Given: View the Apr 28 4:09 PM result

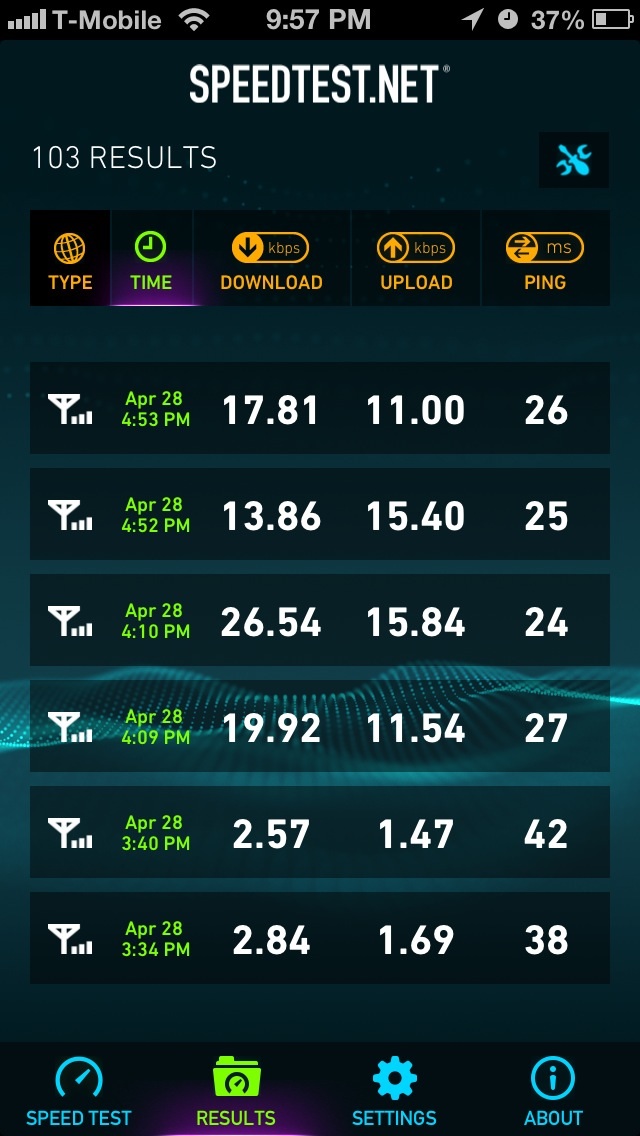Looking at the screenshot, I should click(x=320, y=726).
